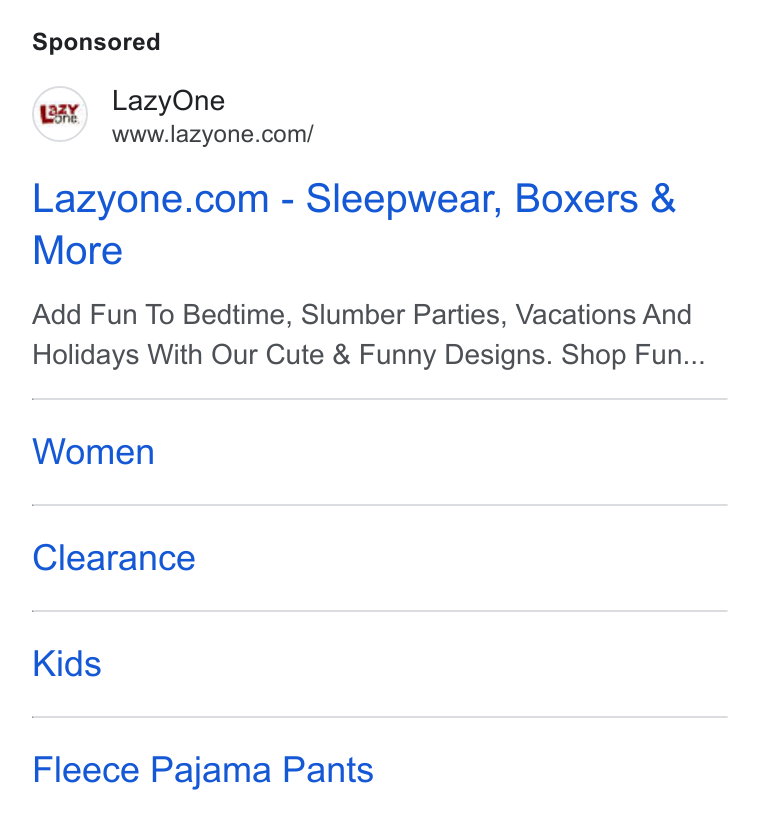760x822 pixels.
Task: Open the Lazyone.com Sleepwear, Boxers & More headline
Action: pos(354,224)
